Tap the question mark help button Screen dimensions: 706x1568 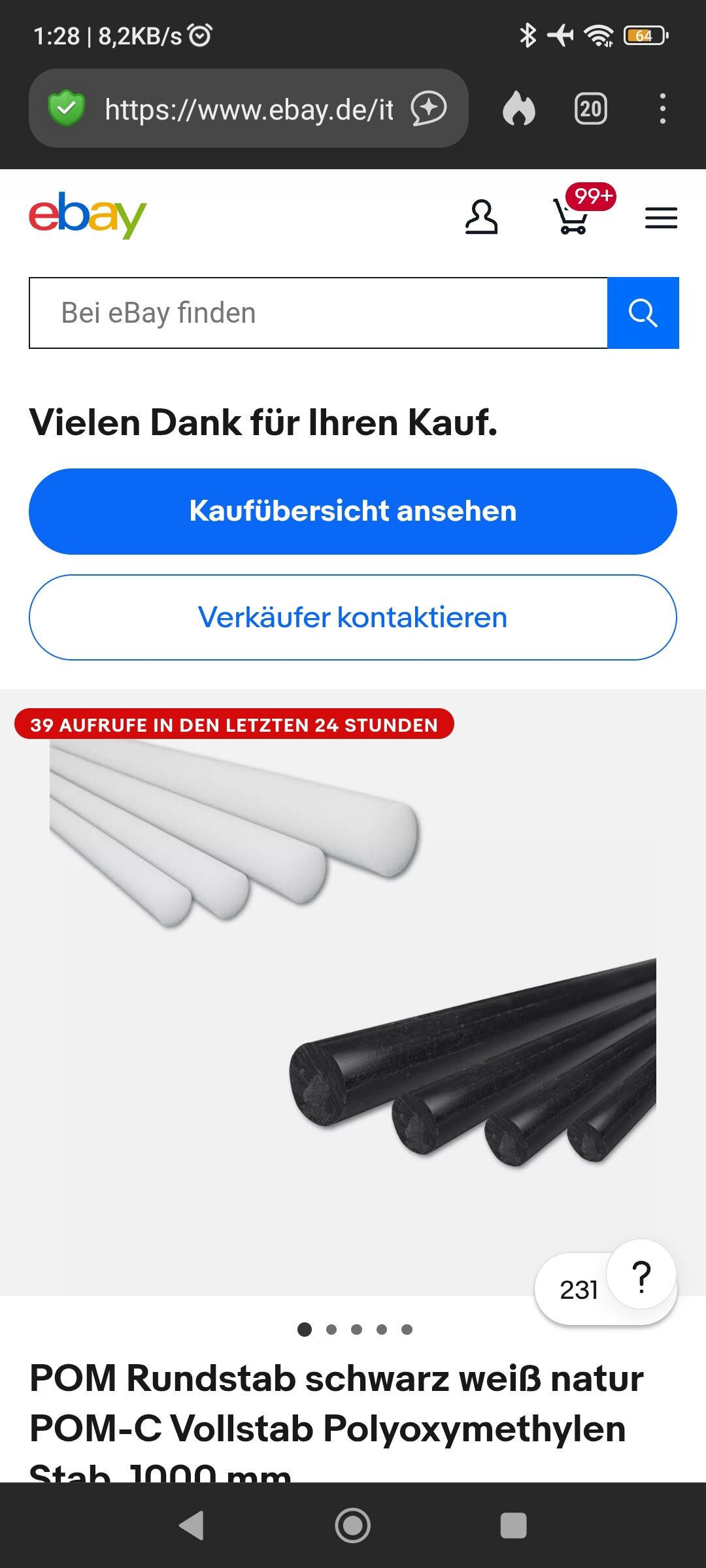point(642,1275)
